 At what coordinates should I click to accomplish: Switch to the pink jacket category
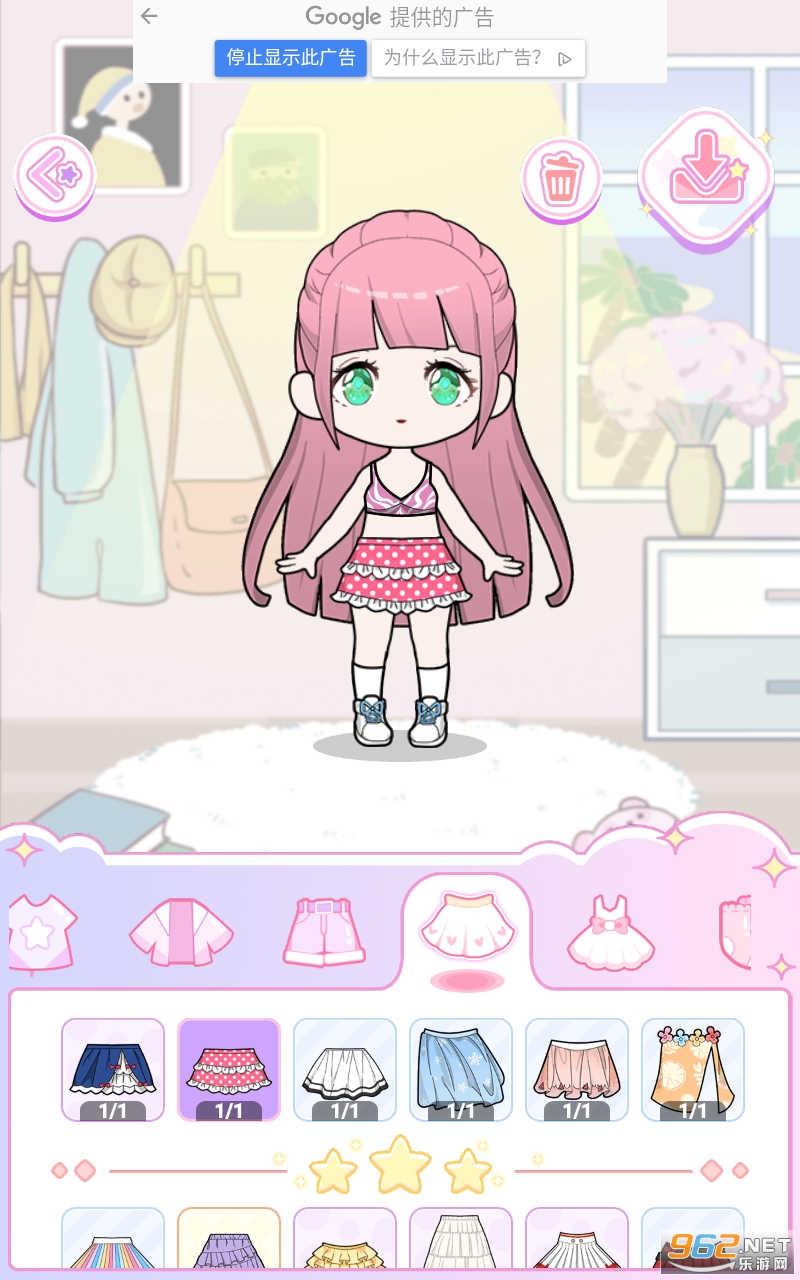(181, 932)
